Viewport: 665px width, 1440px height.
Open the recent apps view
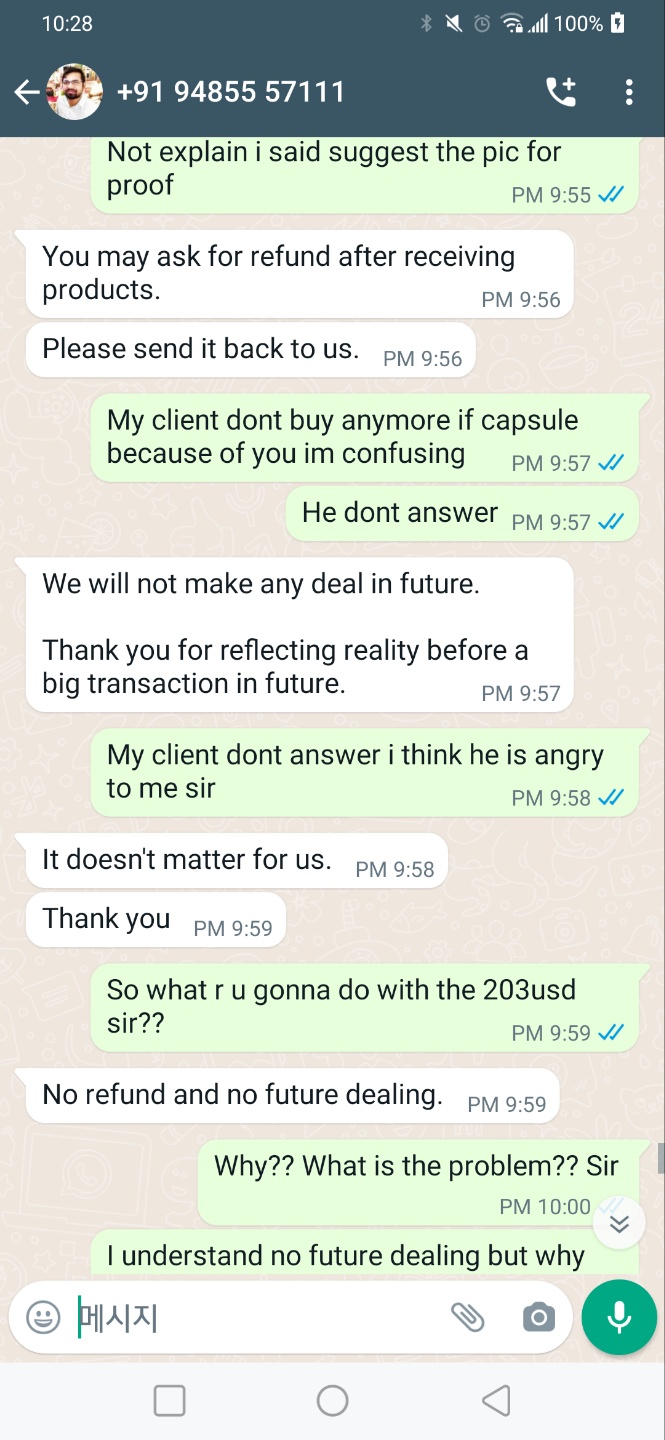[x=169, y=1401]
